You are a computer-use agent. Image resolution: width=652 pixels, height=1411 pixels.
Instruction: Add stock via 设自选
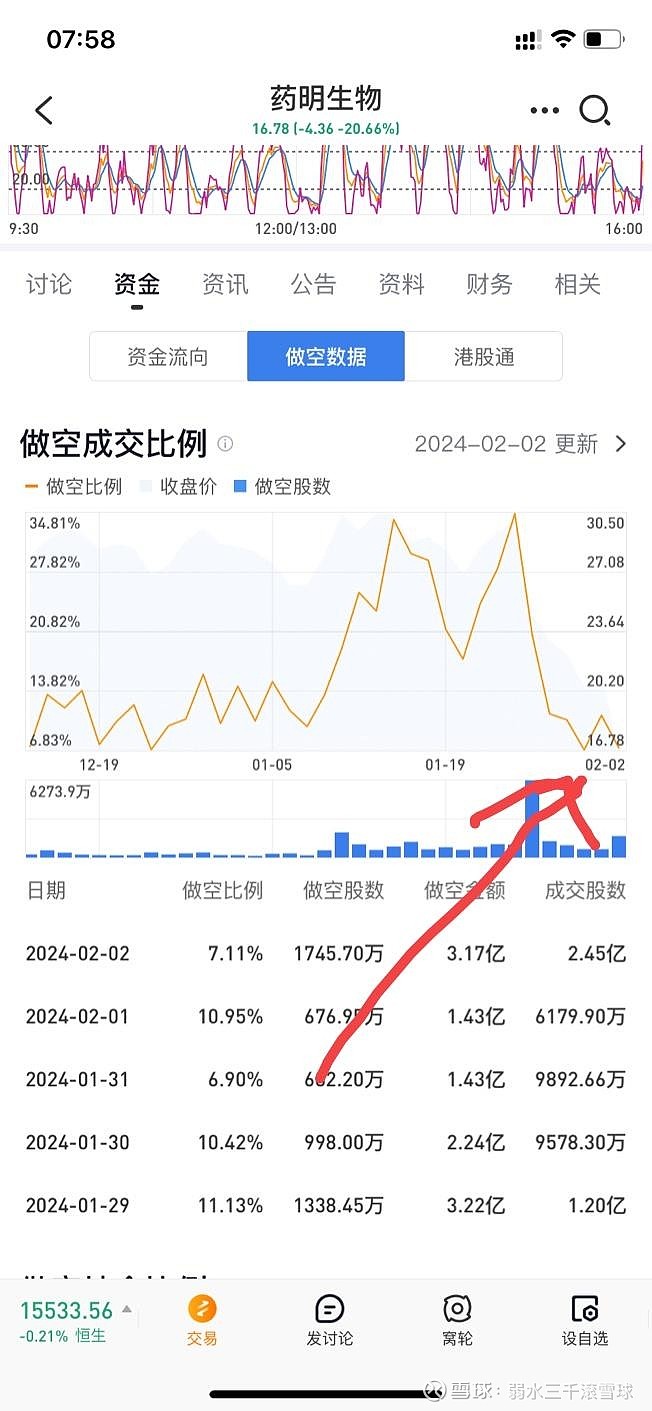584,1320
